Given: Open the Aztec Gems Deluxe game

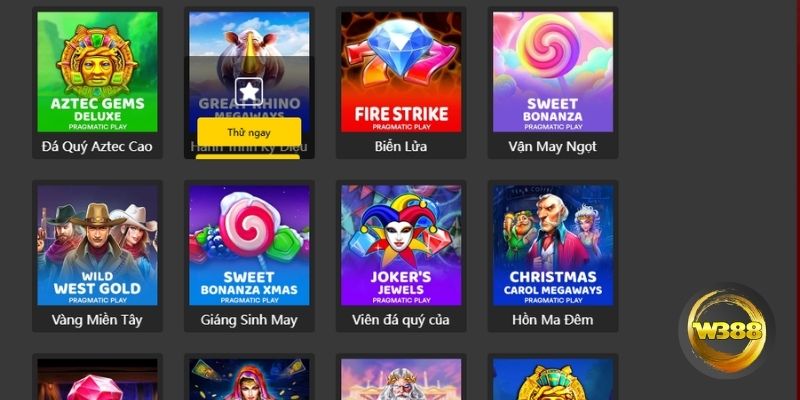Looking at the screenshot, I should [97, 73].
